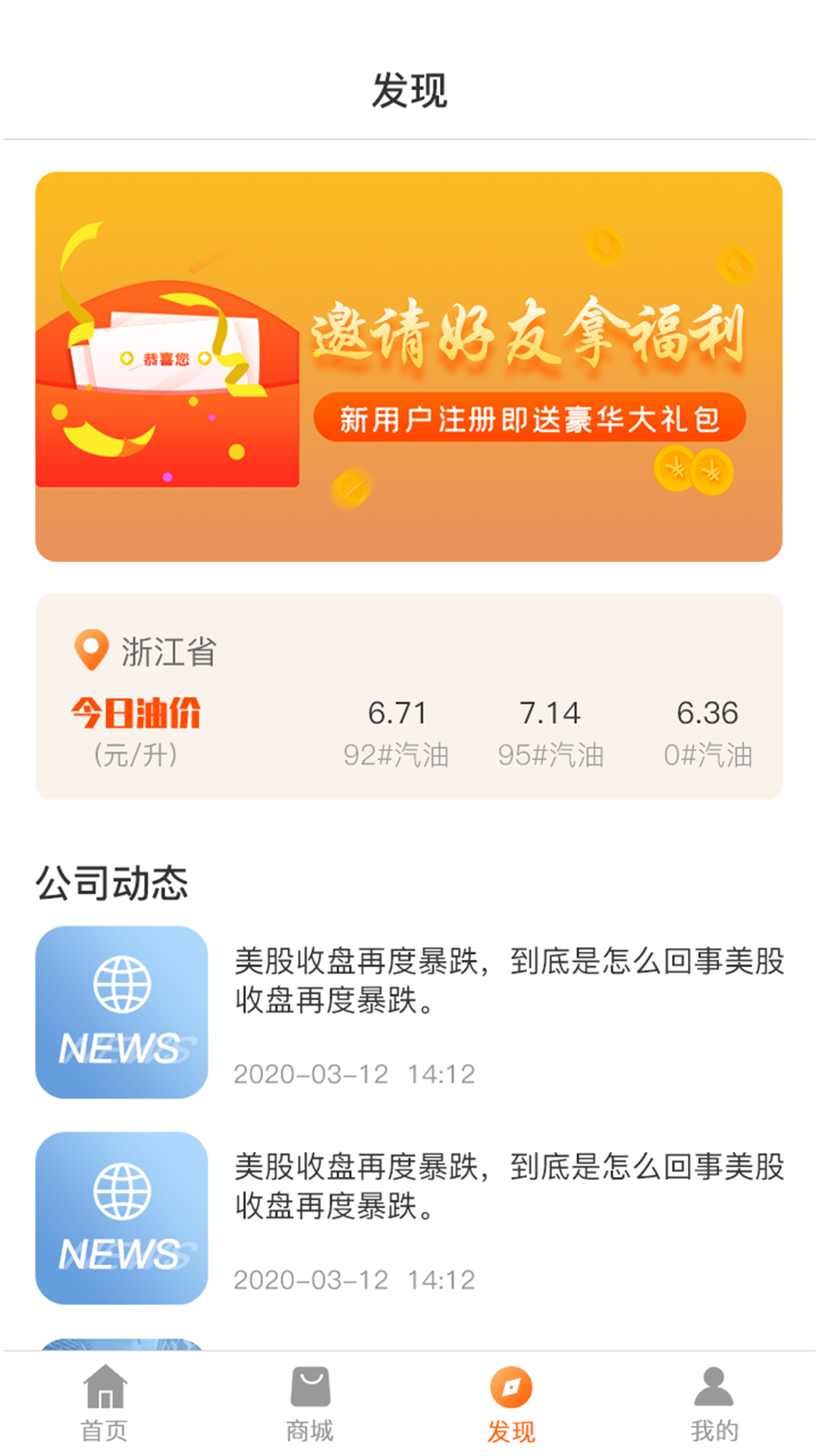Open the 邀请好友拿福利 invite banner
This screenshot has height=1456, width=819.
[x=409, y=366]
